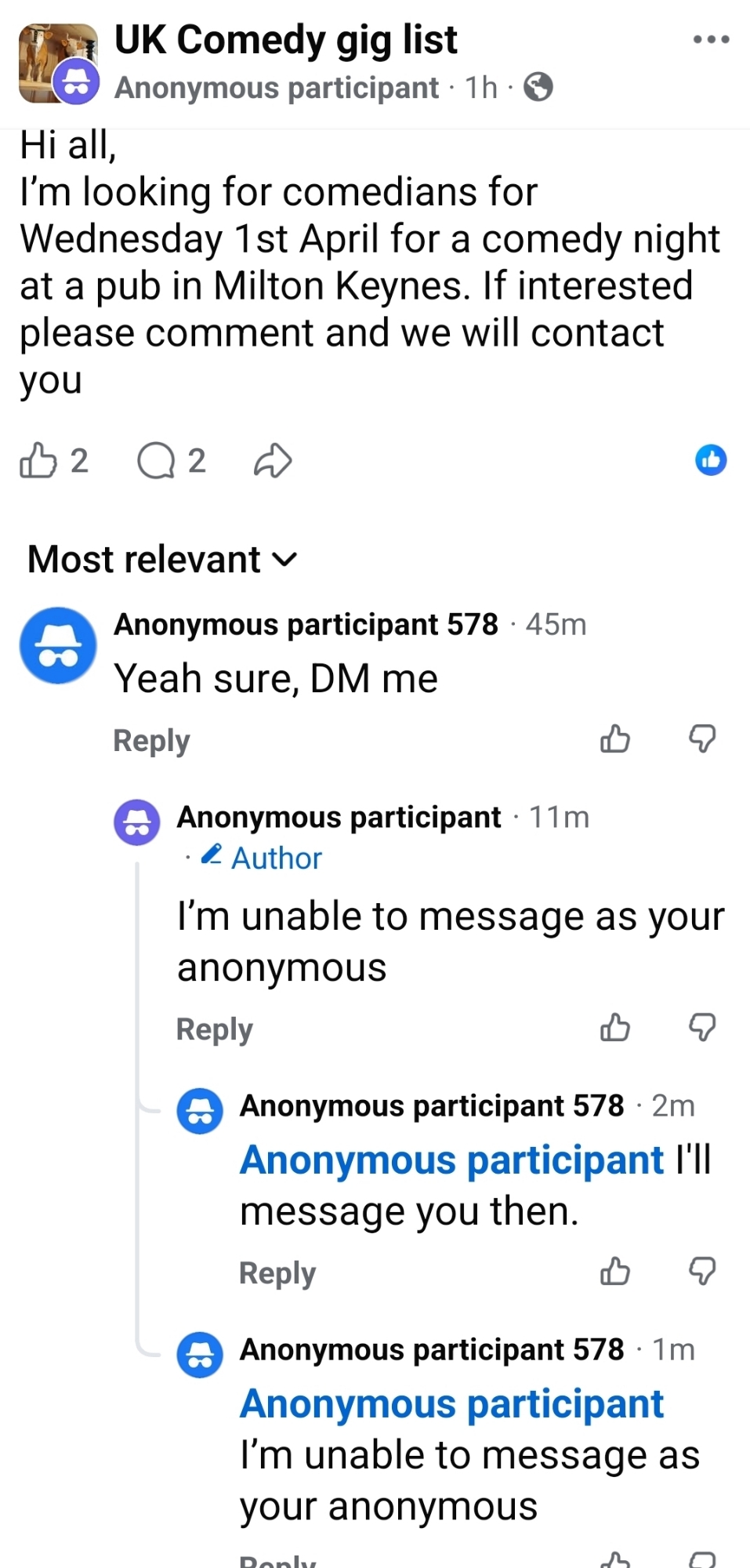Open the UK Comedy gig list group

285,39
